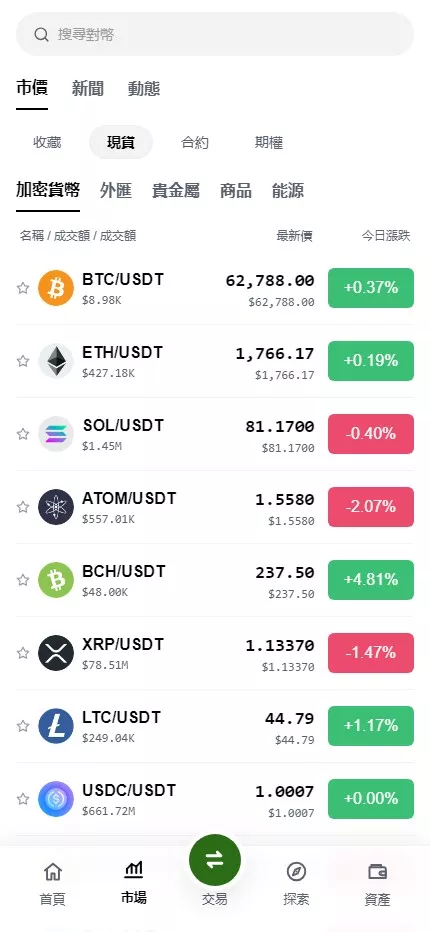Switch to the 能源 category
Image resolution: width=430 pixels, height=932 pixels.
288,191
